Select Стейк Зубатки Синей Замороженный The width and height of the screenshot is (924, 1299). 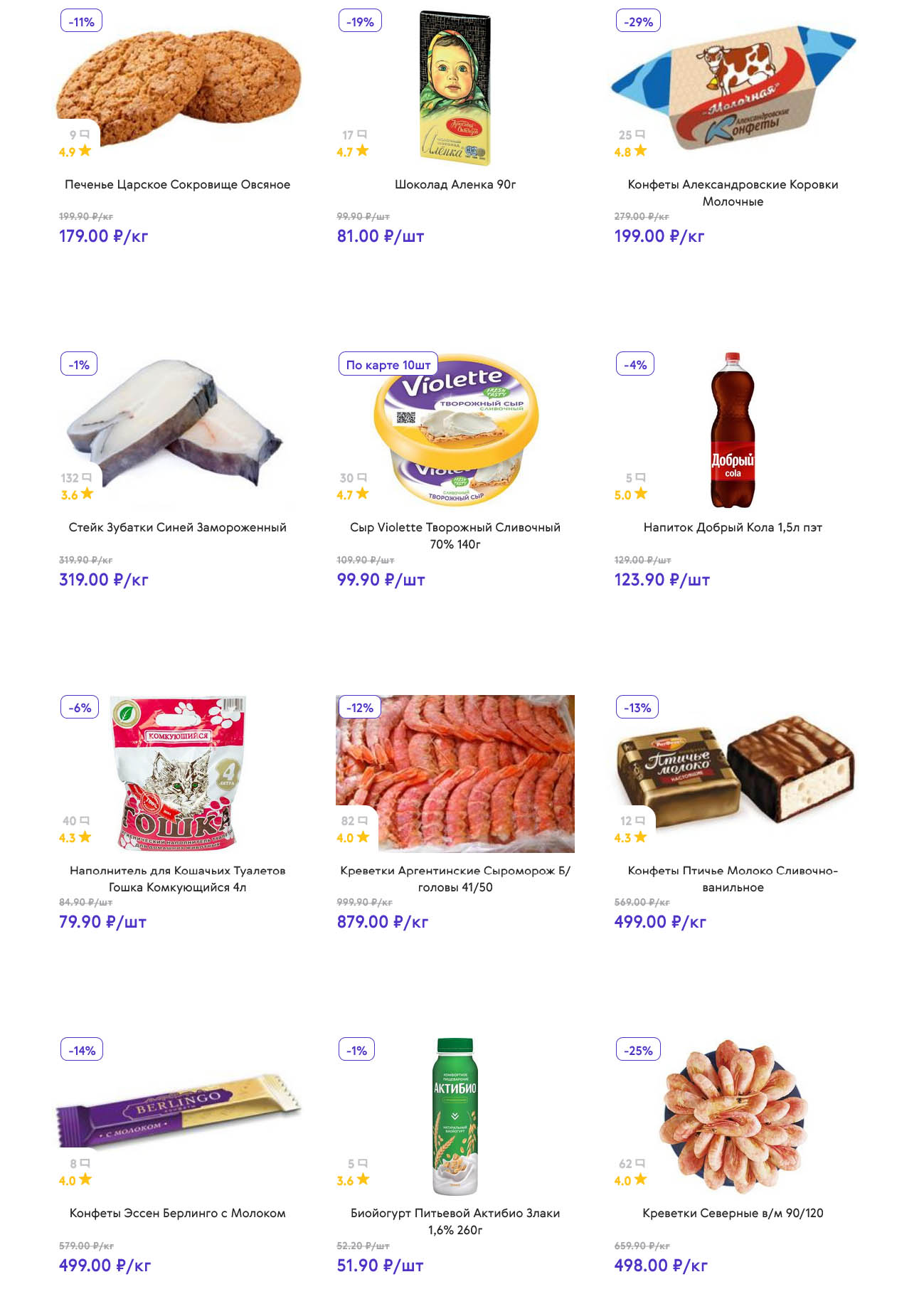pos(177,527)
